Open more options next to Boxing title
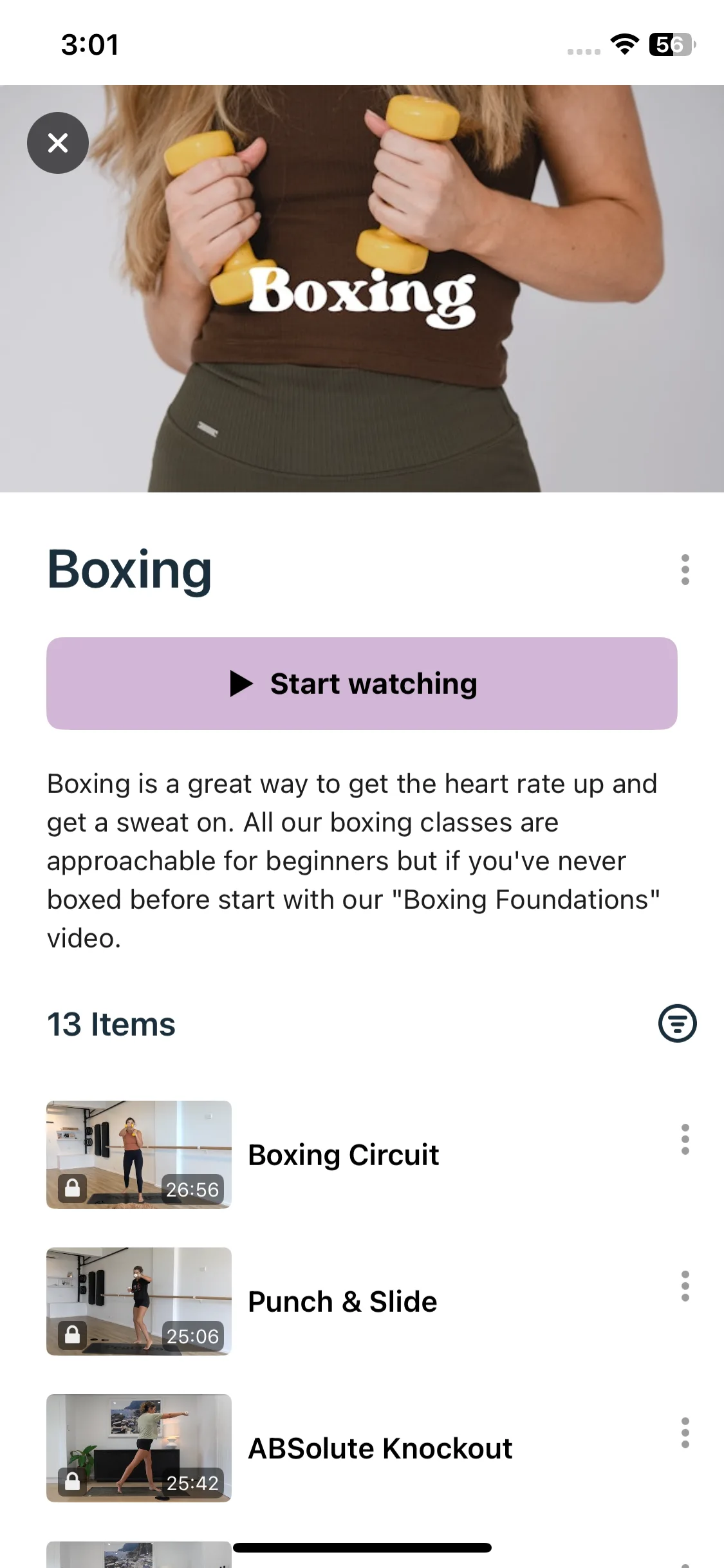This screenshot has width=724, height=1568. 685,570
